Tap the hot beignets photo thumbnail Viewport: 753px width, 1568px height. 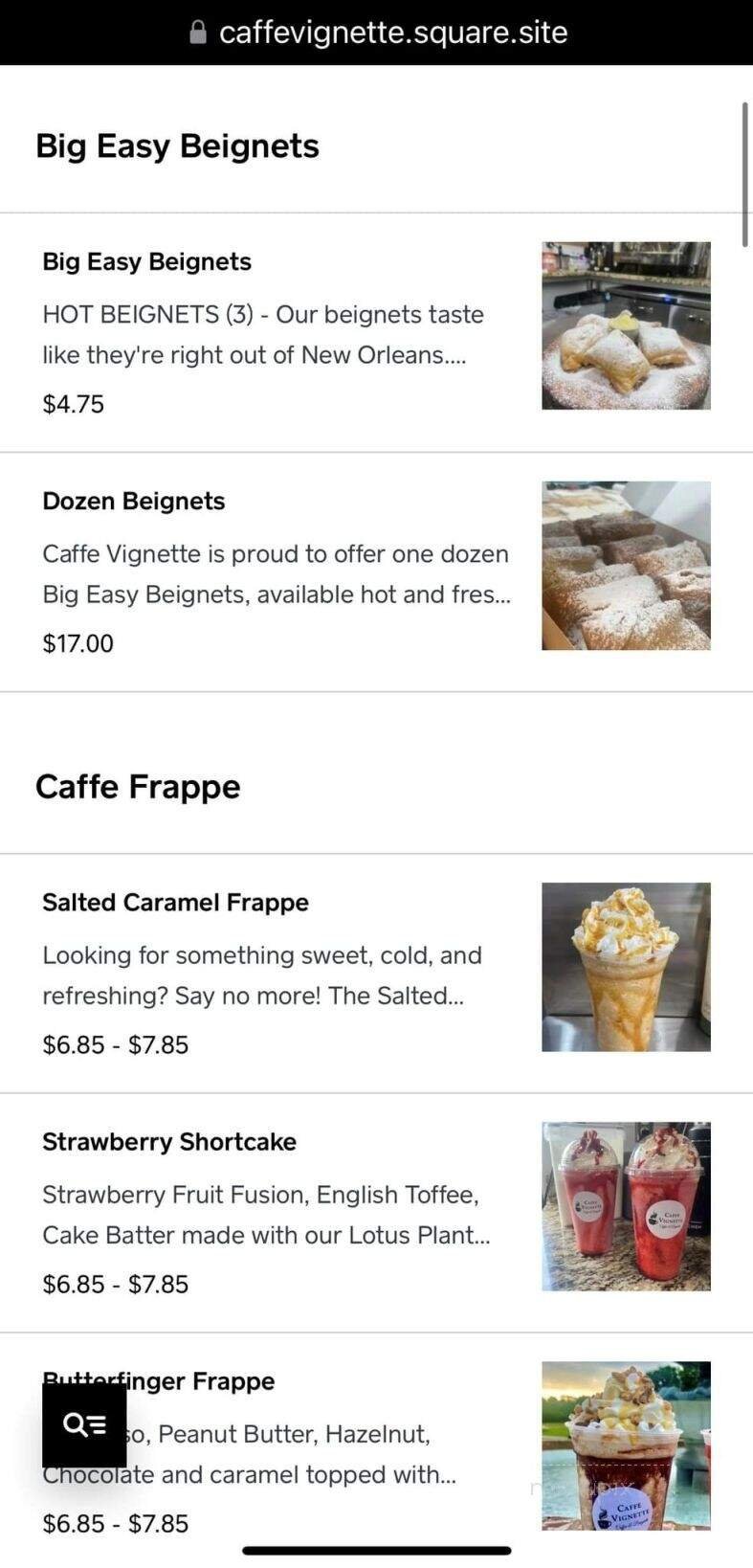[626, 325]
